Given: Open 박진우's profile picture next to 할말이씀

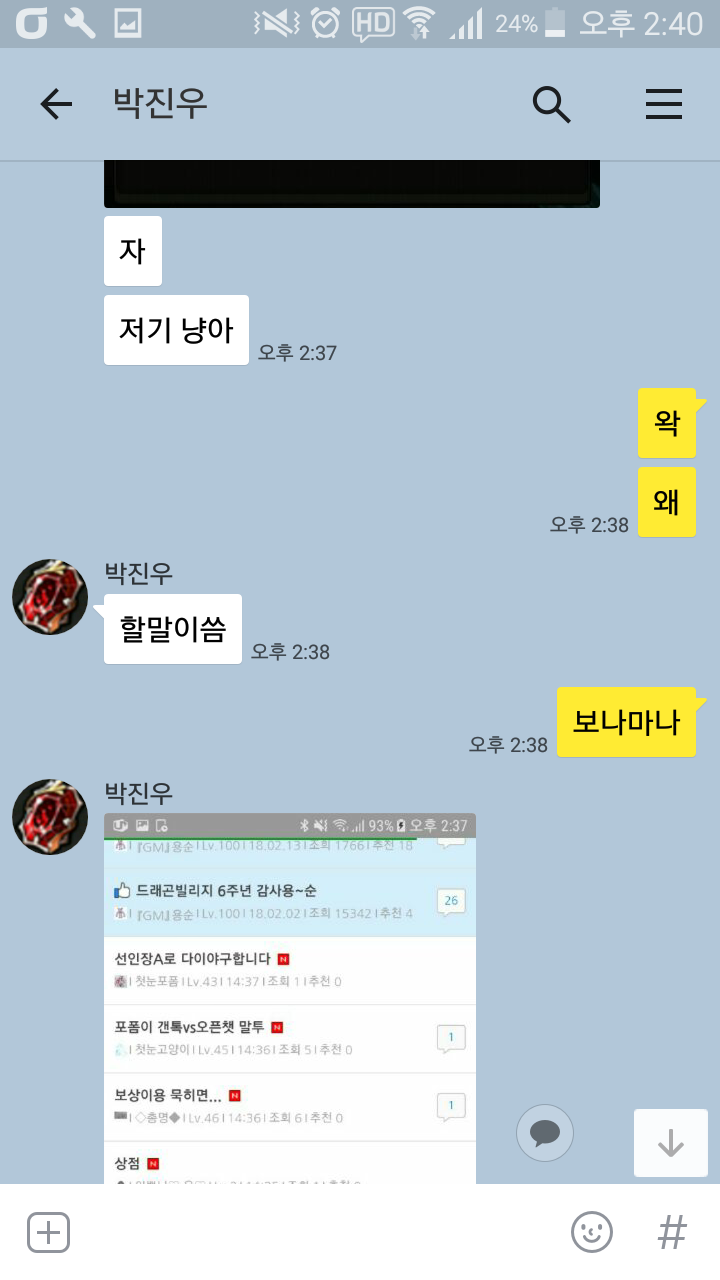Looking at the screenshot, I should coord(50,597).
